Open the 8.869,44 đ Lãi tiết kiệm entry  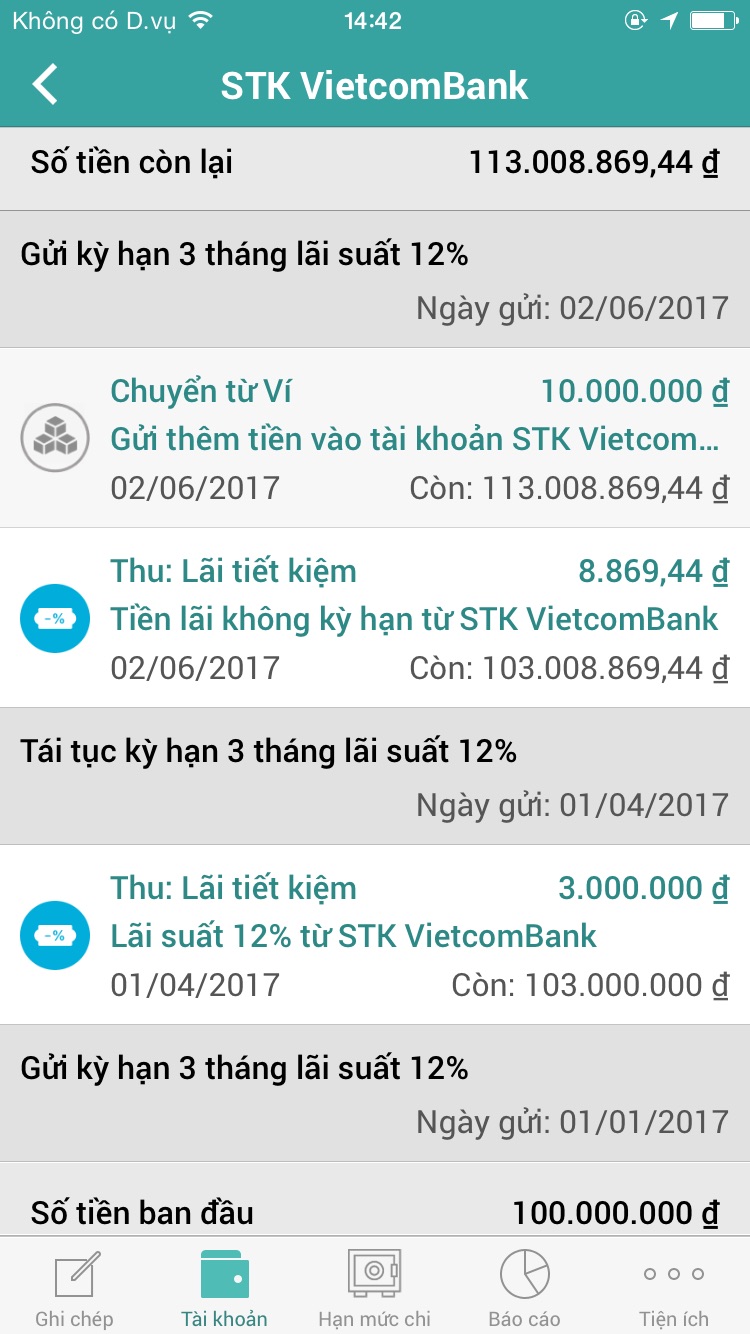tap(375, 618)
